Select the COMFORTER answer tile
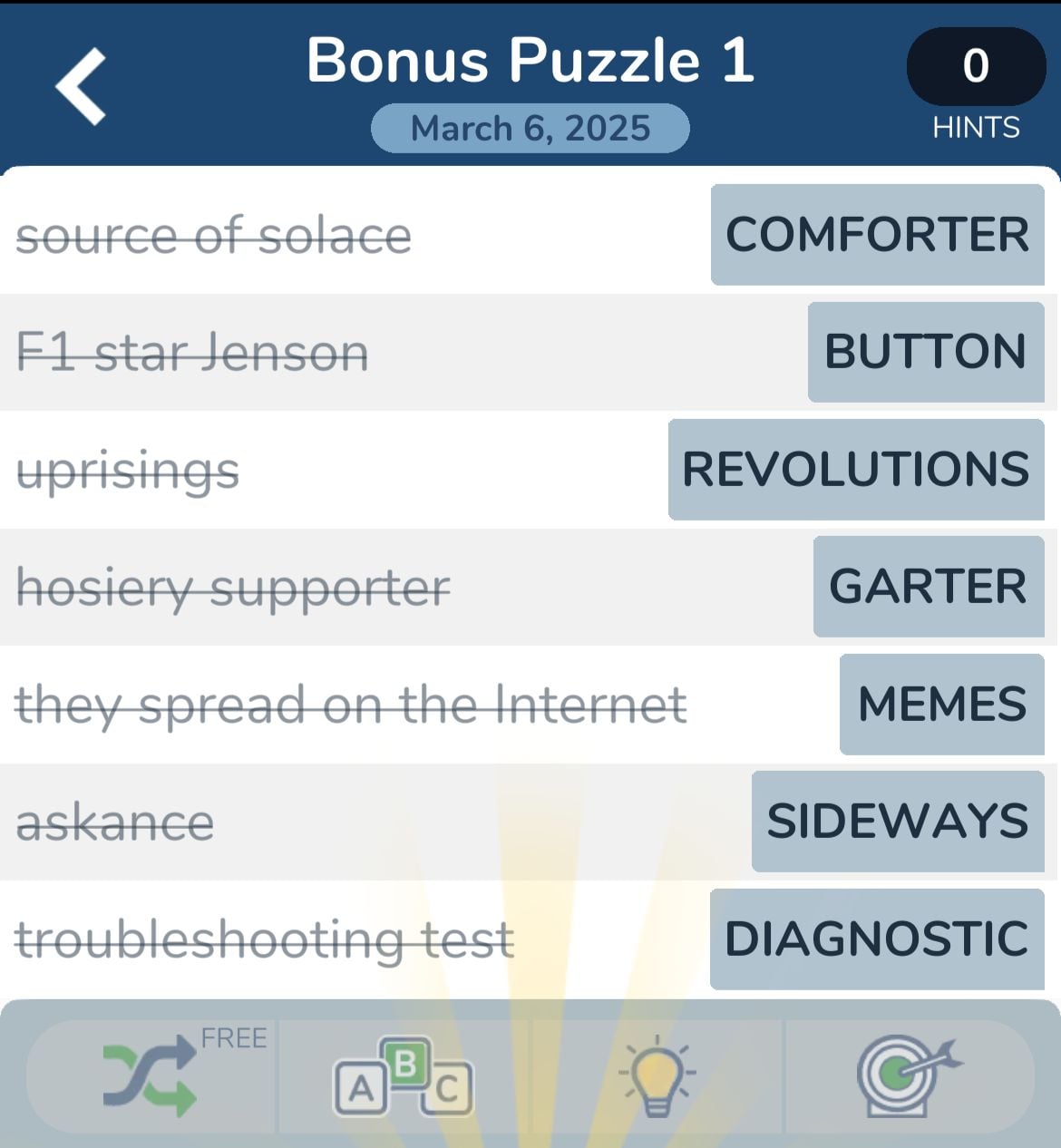Screen dimensions: 1061x1148 point(877,235)
